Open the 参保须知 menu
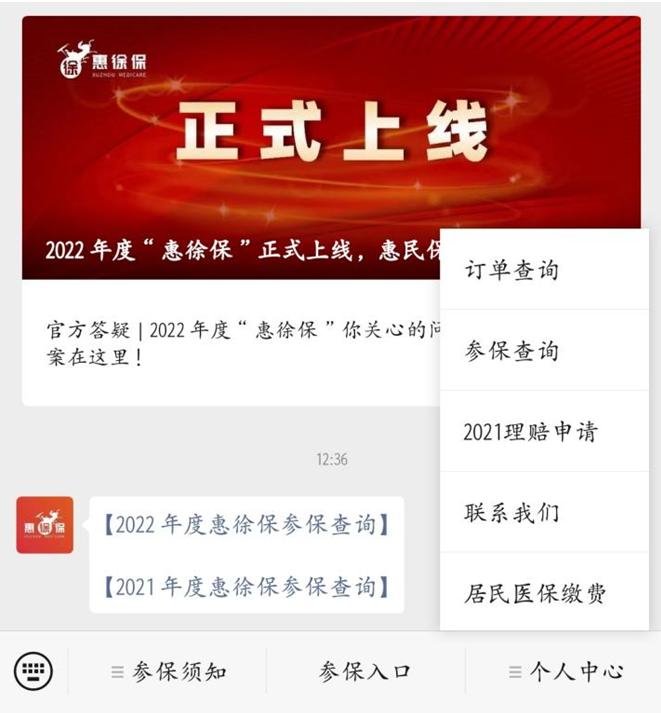This screenshot has width=661, height=713. pyautogui.click(x=168, y=671)
